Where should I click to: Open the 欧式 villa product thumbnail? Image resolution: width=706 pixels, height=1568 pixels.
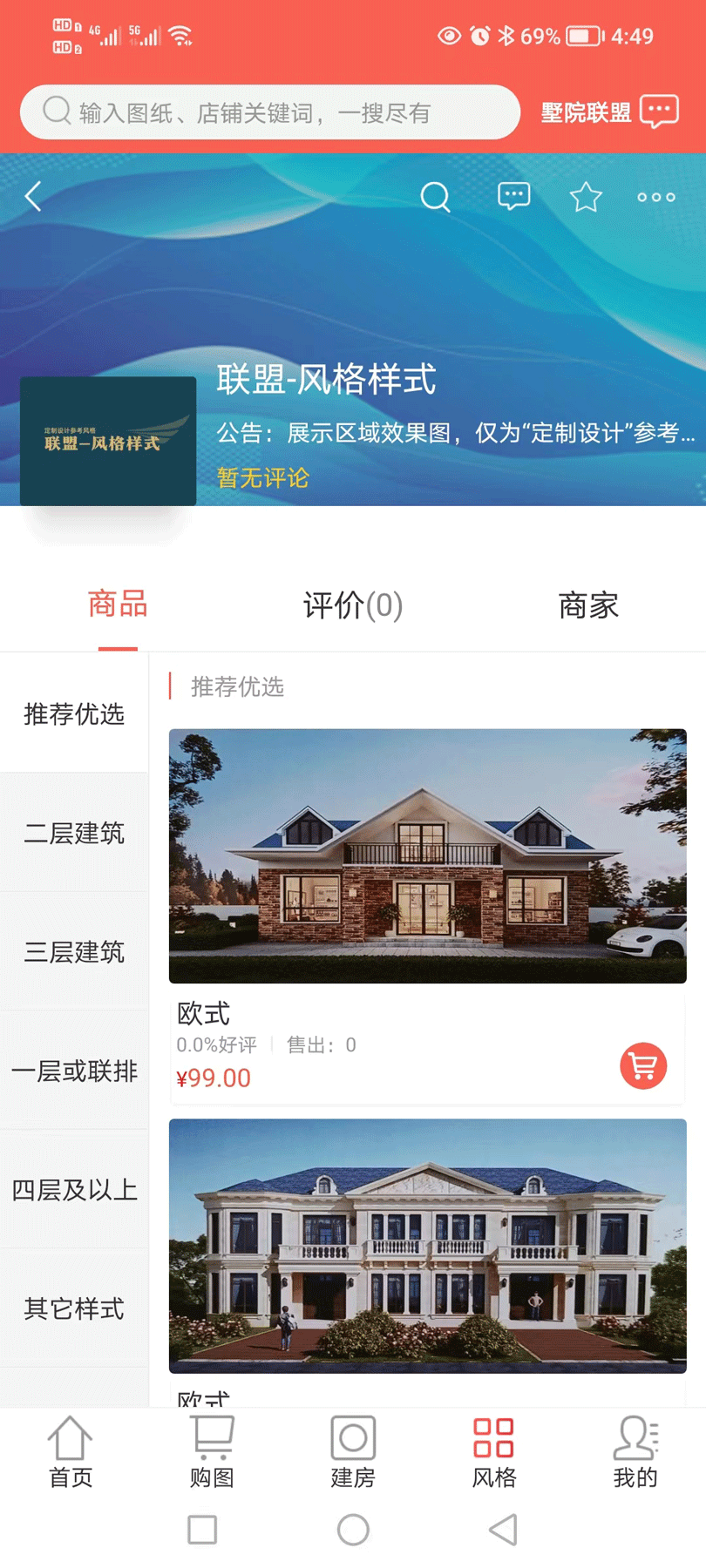[428, 856]
